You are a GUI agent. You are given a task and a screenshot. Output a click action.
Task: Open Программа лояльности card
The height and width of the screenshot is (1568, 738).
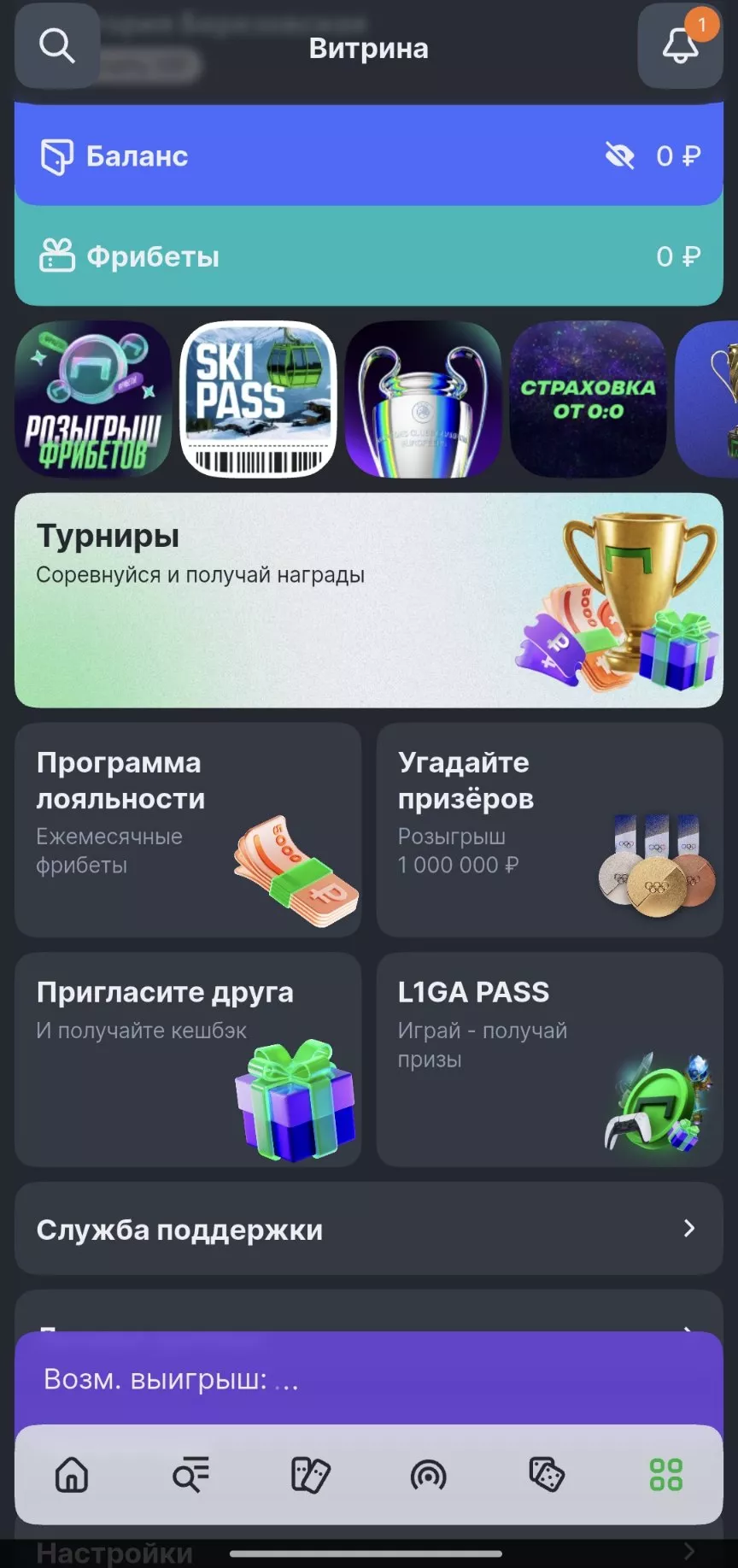pos(188,829)
